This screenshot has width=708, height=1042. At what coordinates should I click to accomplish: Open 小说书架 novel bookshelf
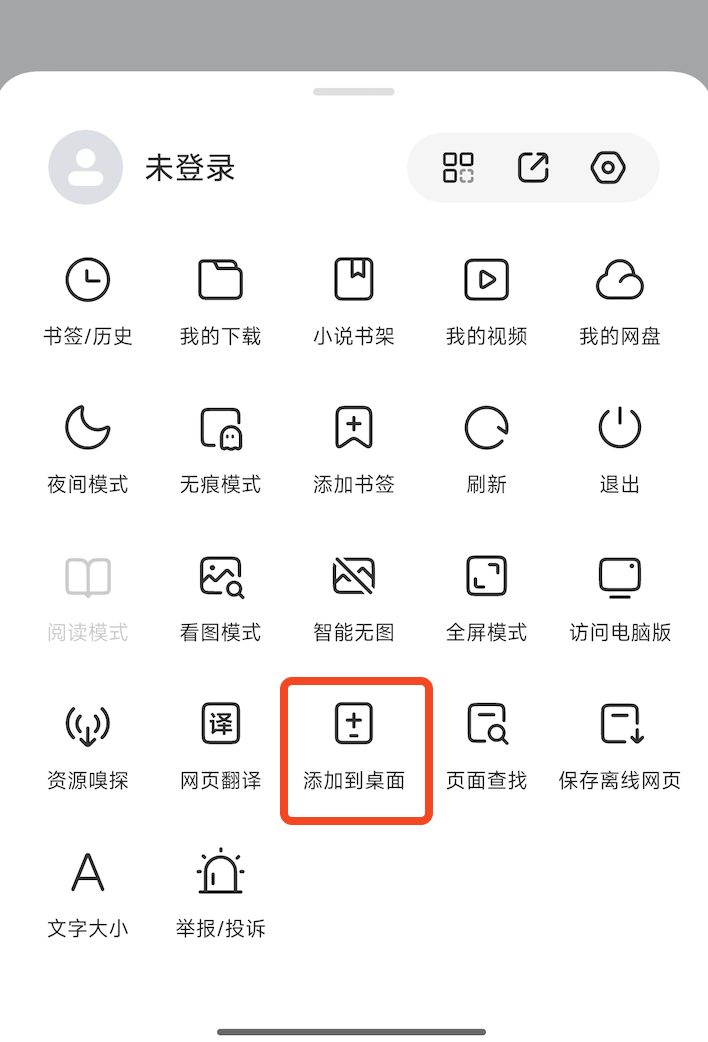pos(354,301)
